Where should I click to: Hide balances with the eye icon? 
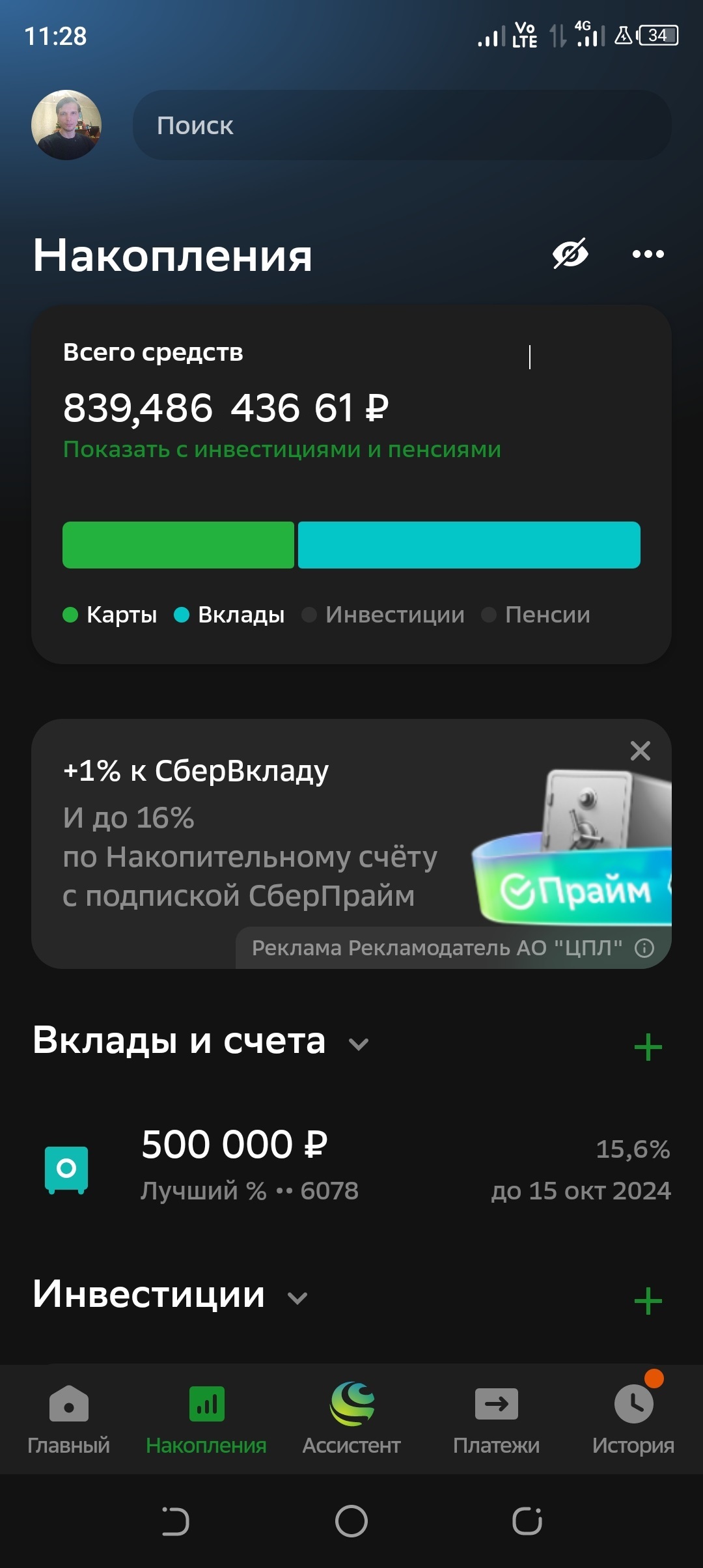[571, 255]
